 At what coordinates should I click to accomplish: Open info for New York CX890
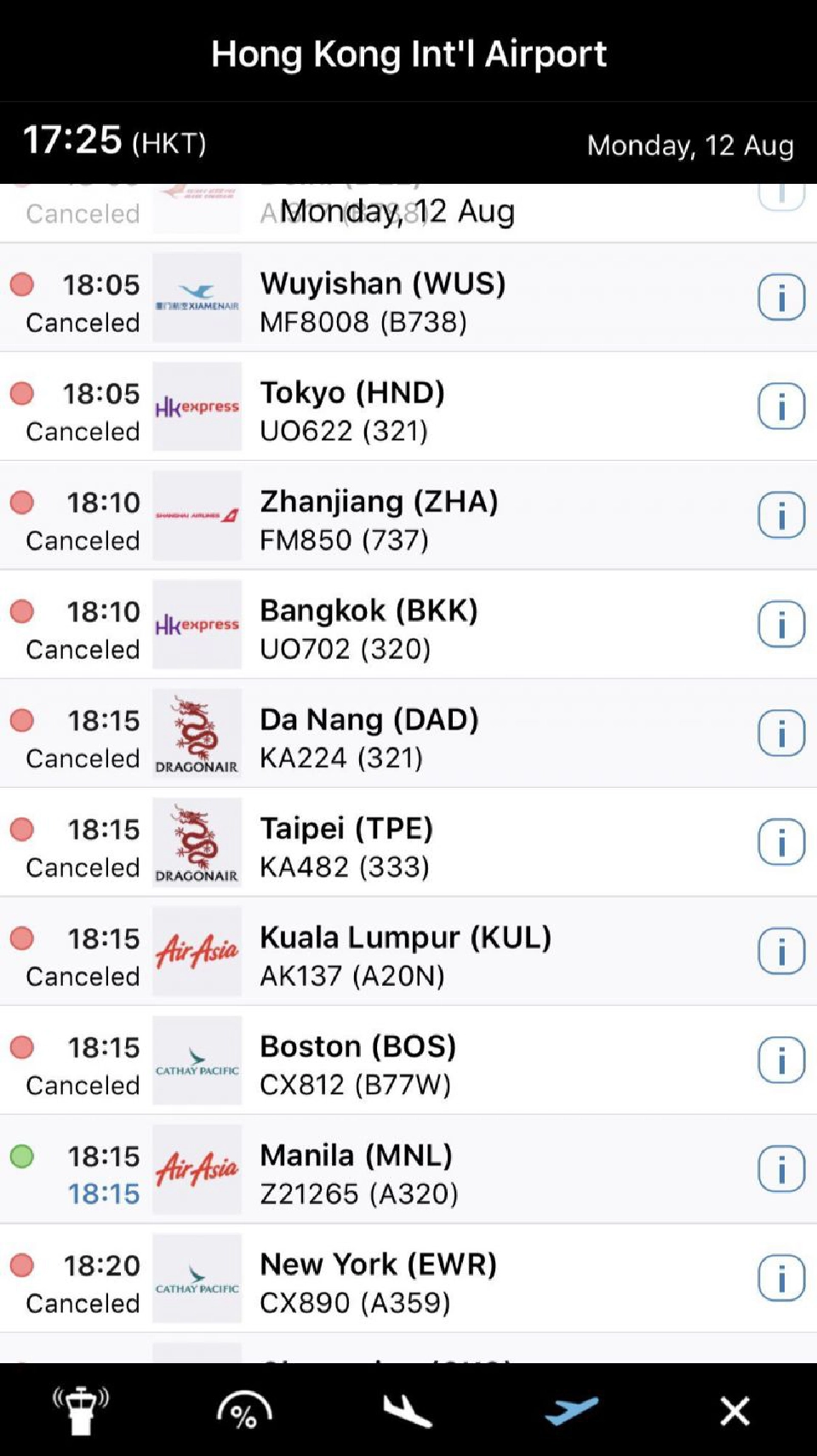(780, 1278)
